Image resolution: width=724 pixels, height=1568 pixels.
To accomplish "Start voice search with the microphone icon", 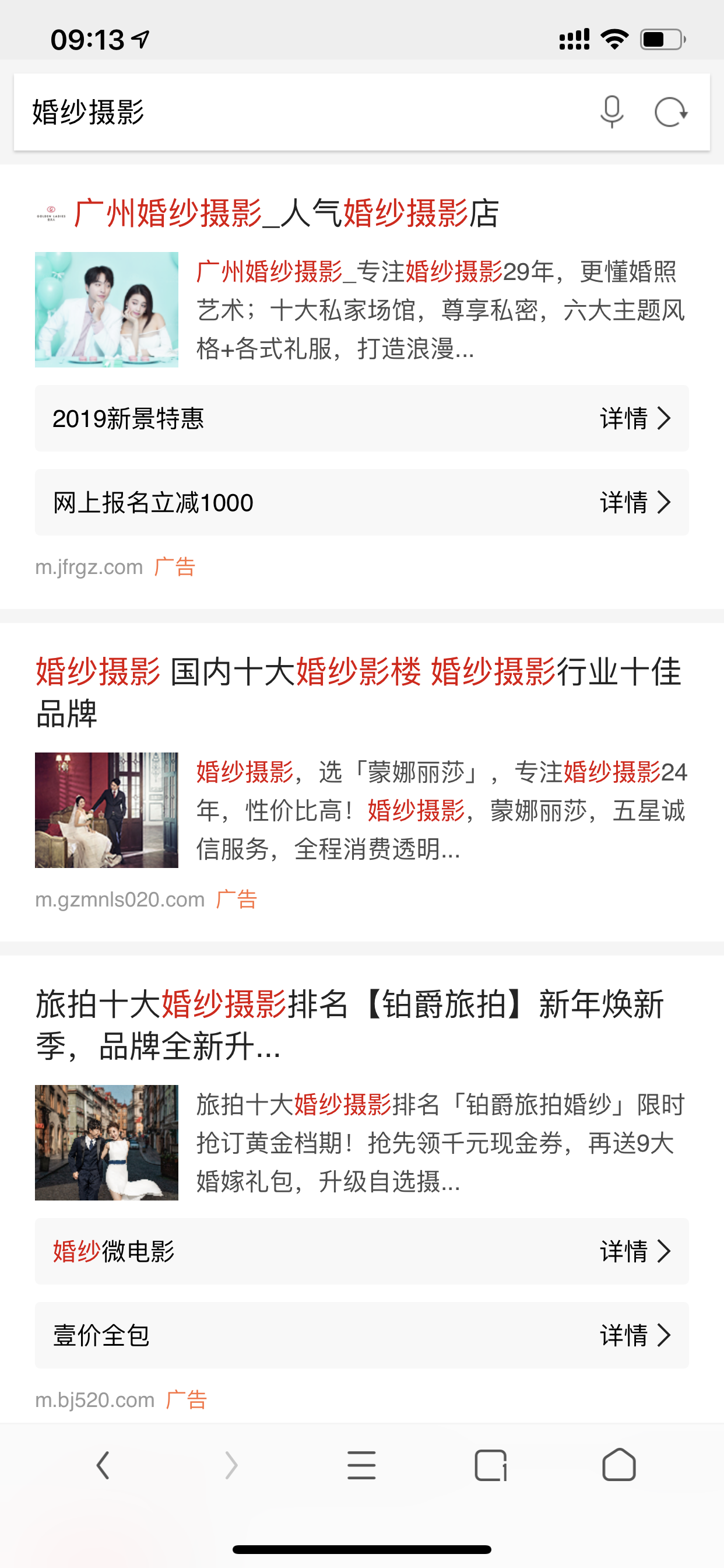I will click(611, 113).
